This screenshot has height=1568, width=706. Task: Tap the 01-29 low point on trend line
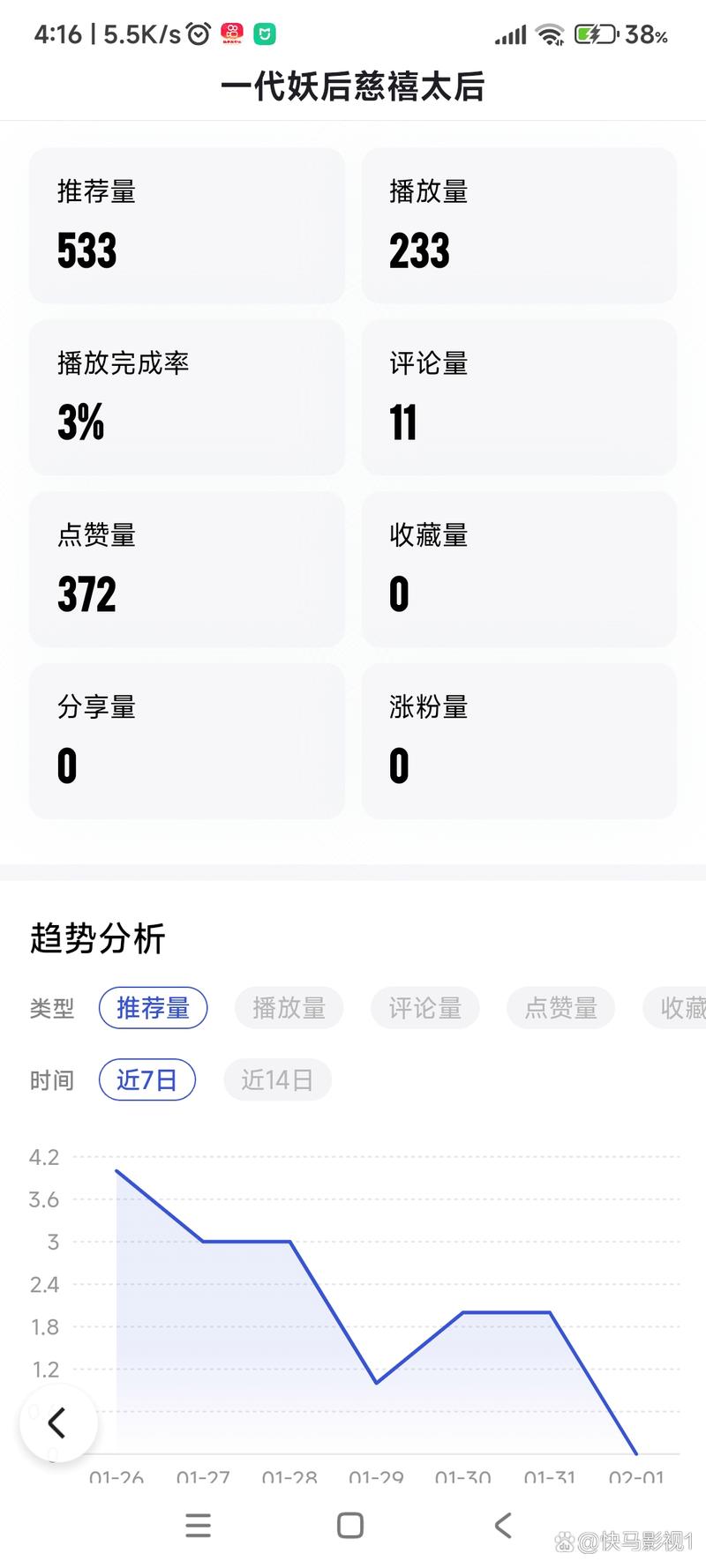point(377,1383)
